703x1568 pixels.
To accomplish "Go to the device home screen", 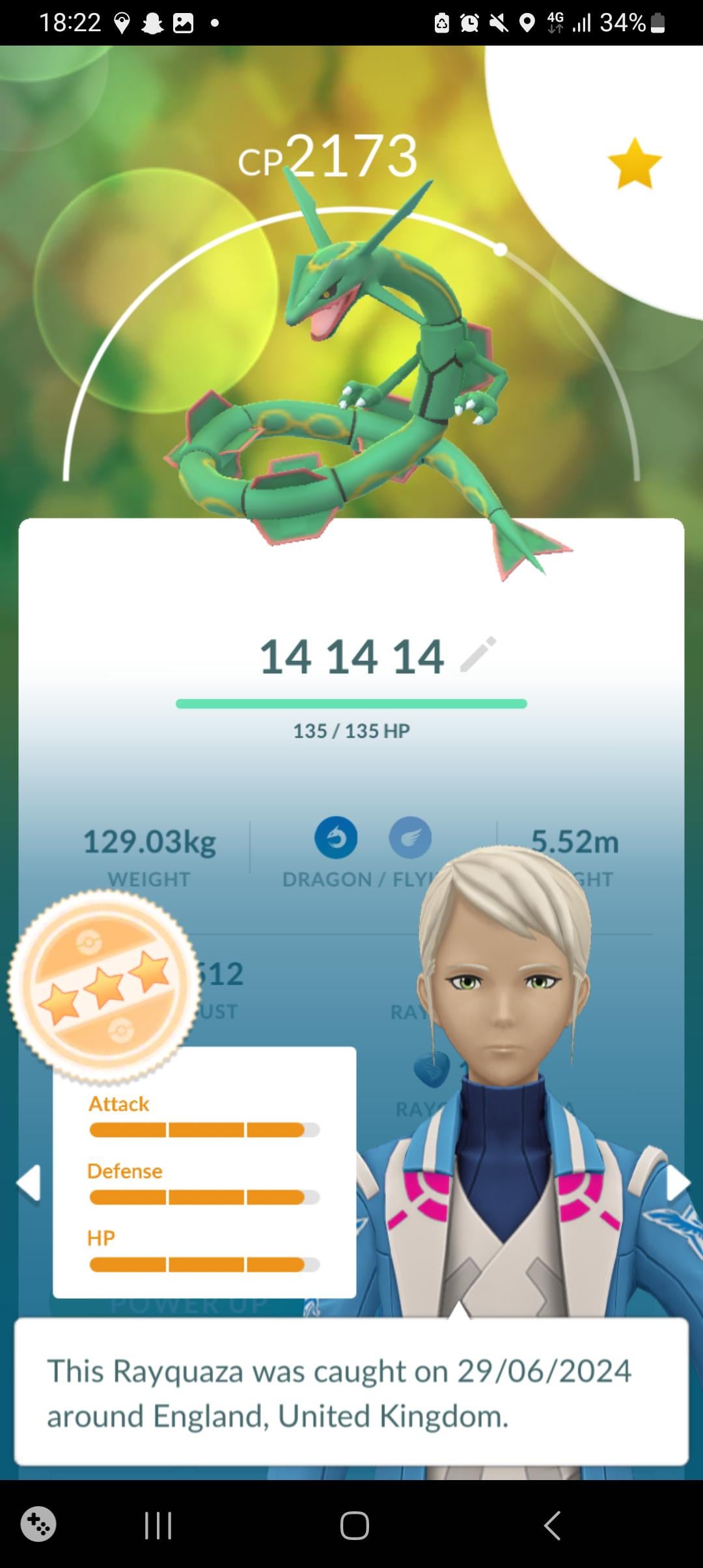I will 354,1525.
